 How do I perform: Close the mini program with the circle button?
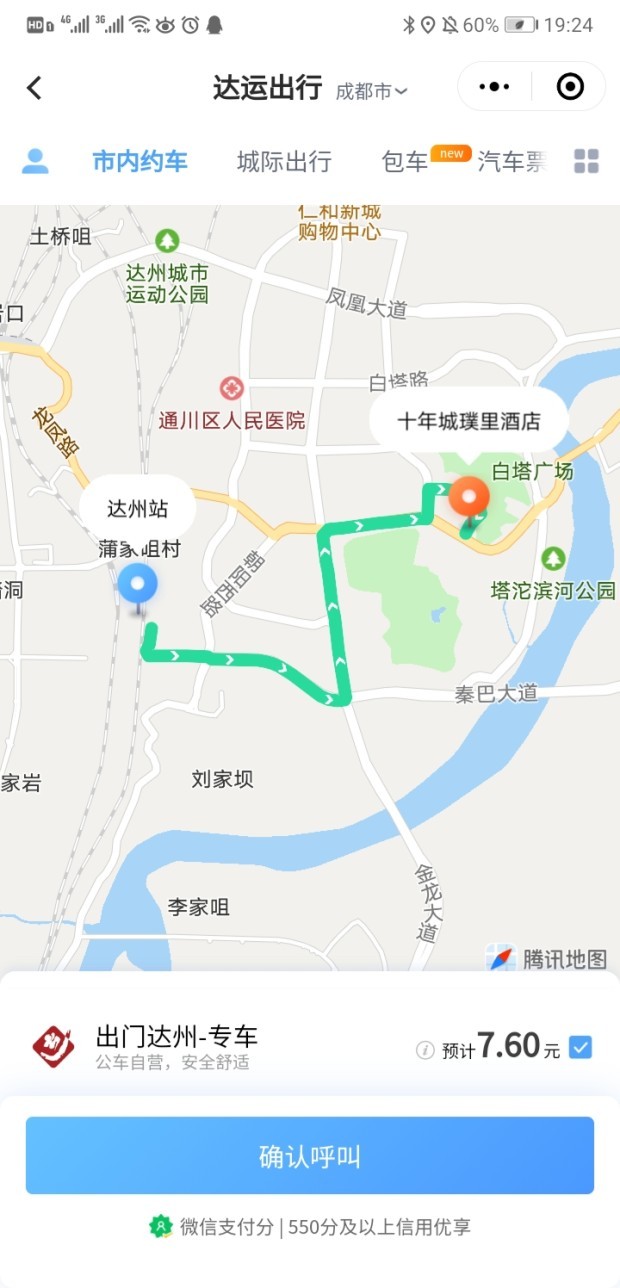[x=570, y=87]
